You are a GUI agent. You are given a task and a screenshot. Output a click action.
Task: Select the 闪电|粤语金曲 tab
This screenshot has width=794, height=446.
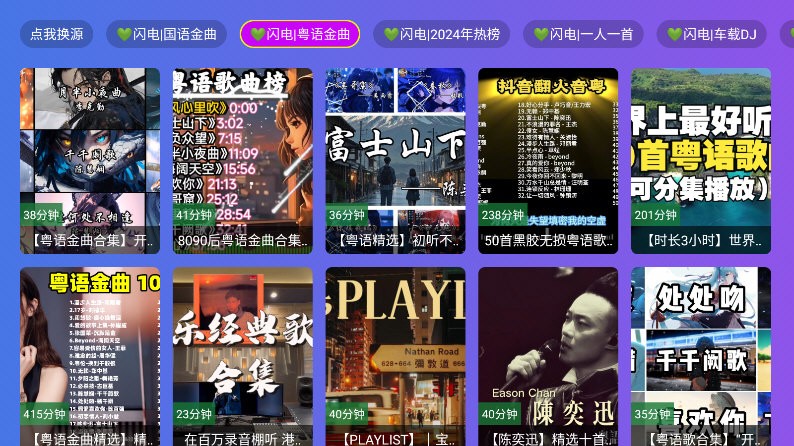(x=300, y=34)
